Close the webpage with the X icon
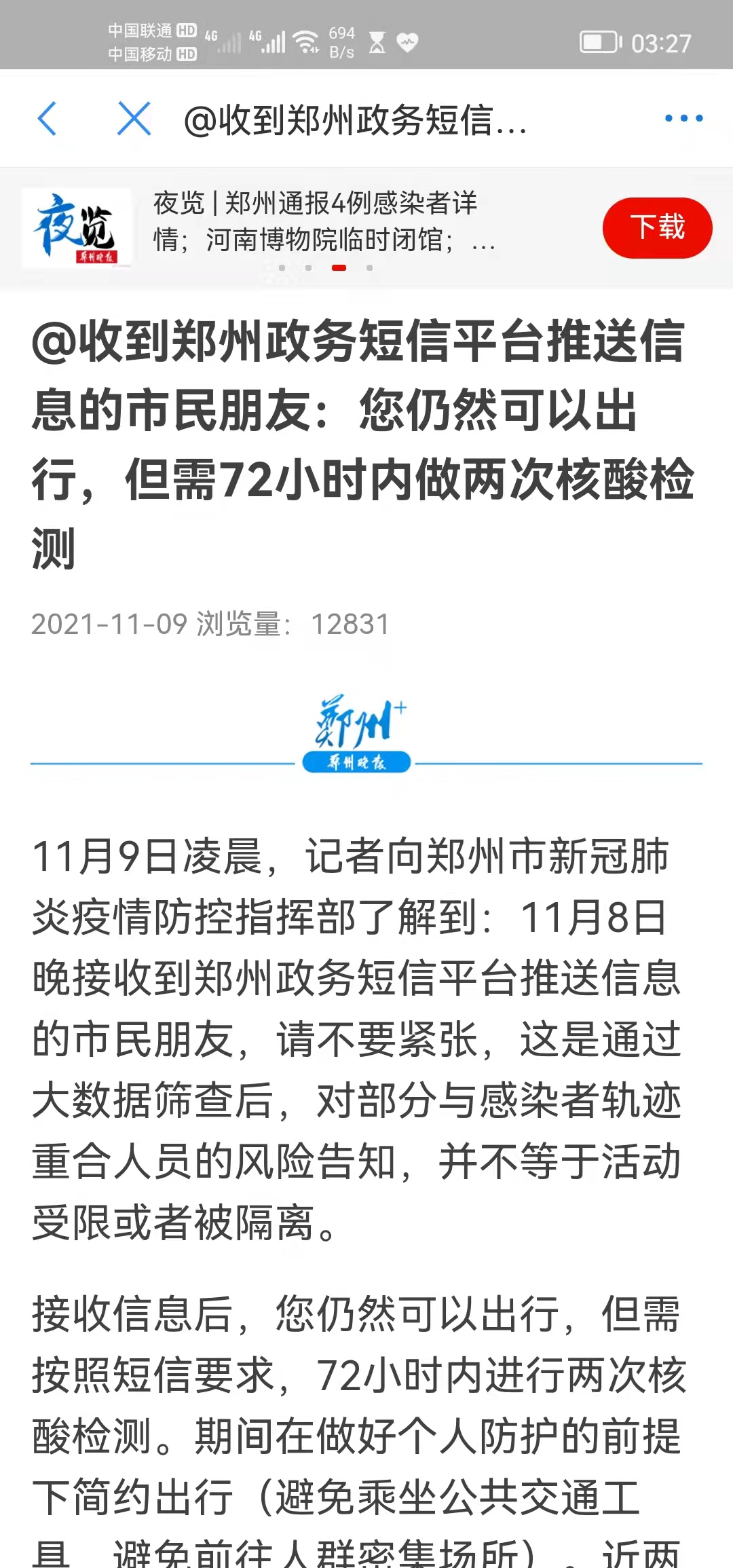Image resolution: width=733 pixels, height=1568 pixels. [134, 119]
